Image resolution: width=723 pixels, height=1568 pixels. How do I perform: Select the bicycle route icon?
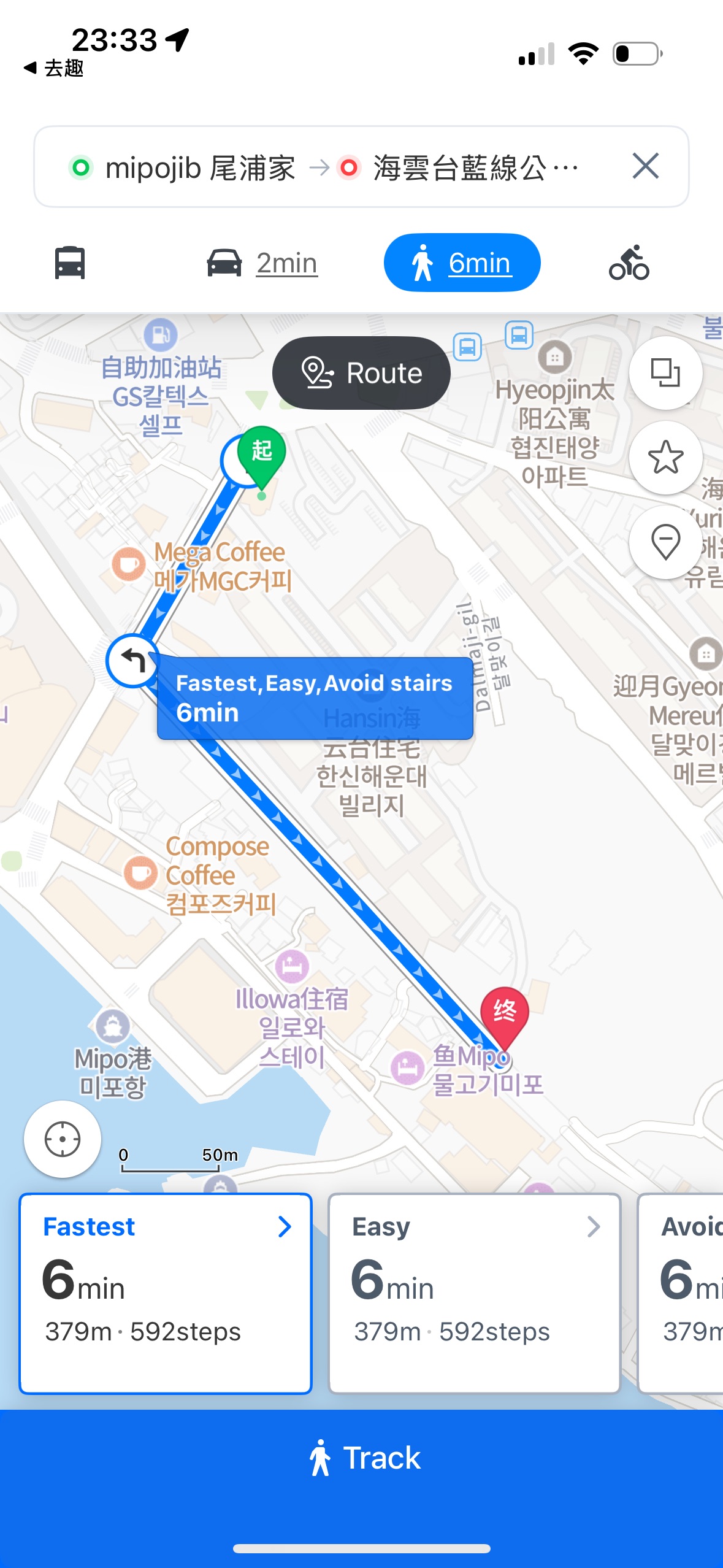pos(629,263)
